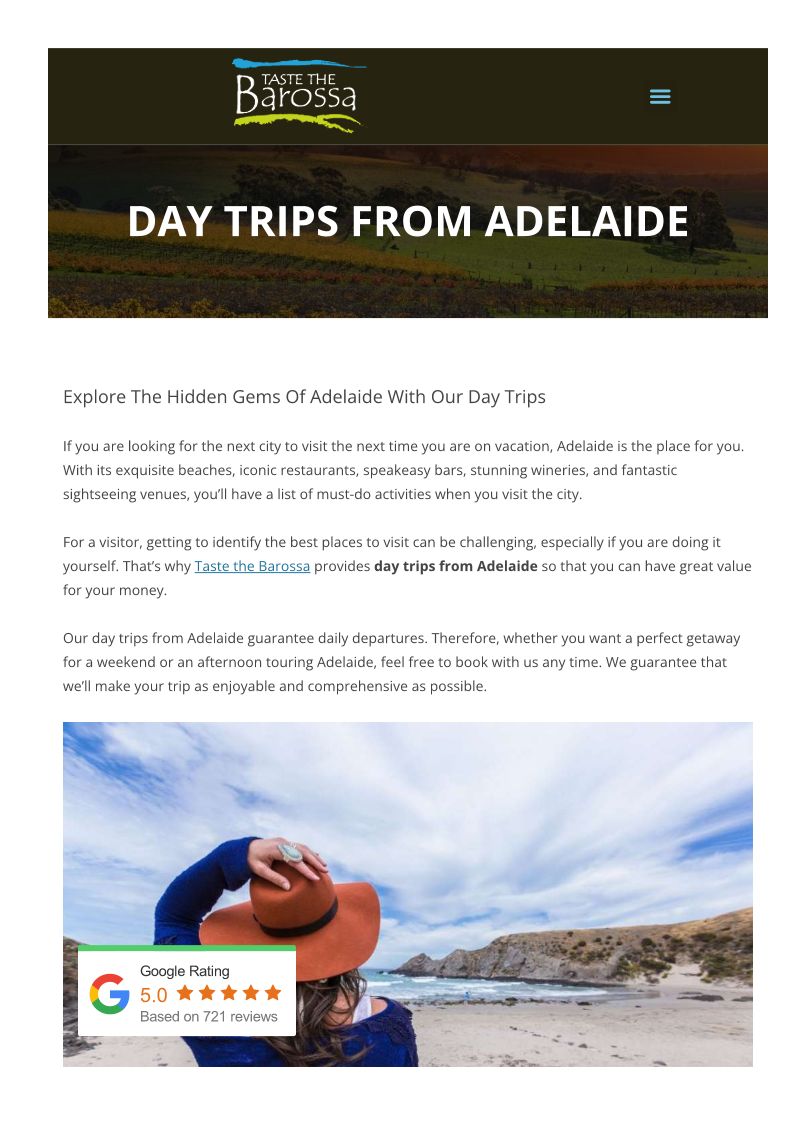Open the Google Rating reviews badge

[x=187, y=992]
